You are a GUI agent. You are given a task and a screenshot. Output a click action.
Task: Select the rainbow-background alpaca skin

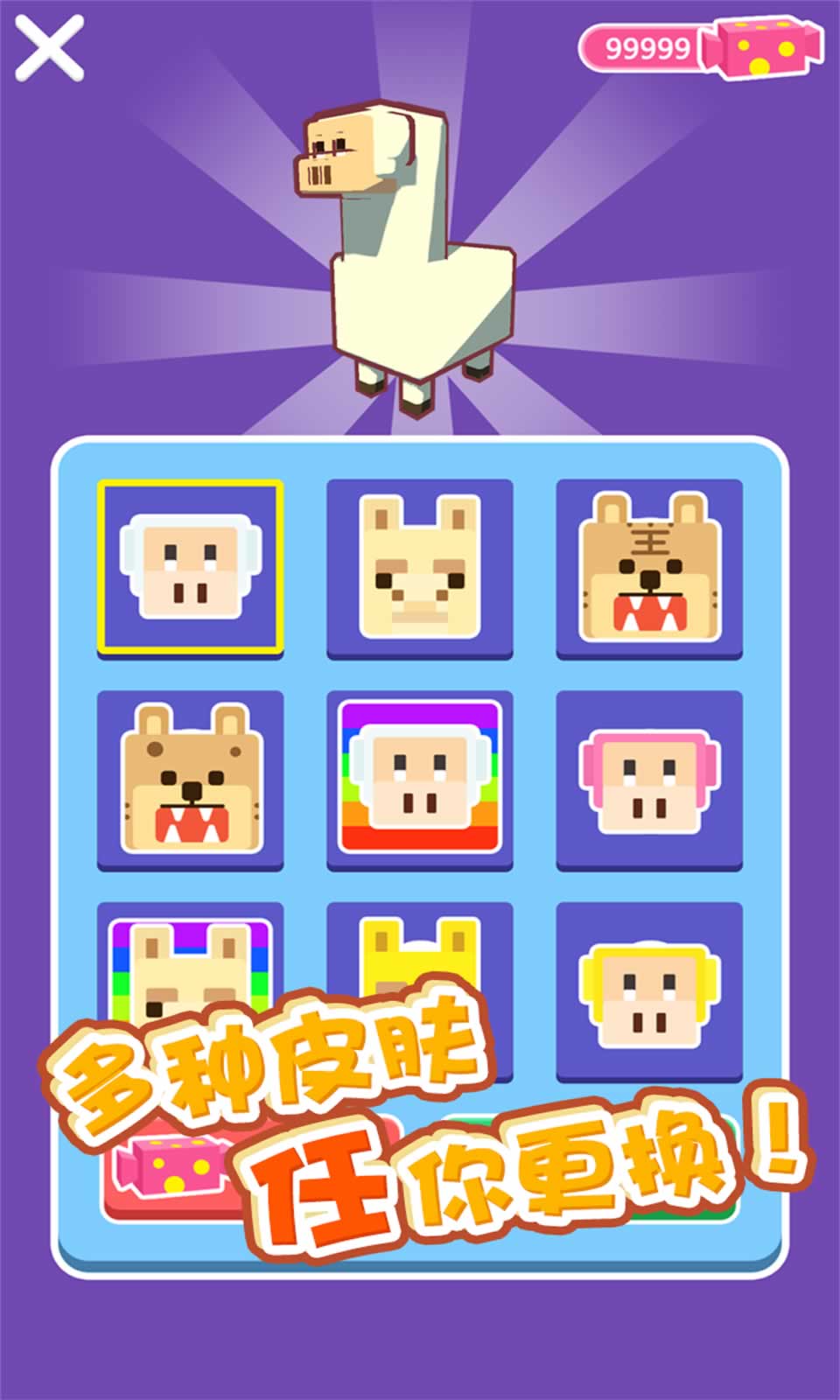point(190,958)
